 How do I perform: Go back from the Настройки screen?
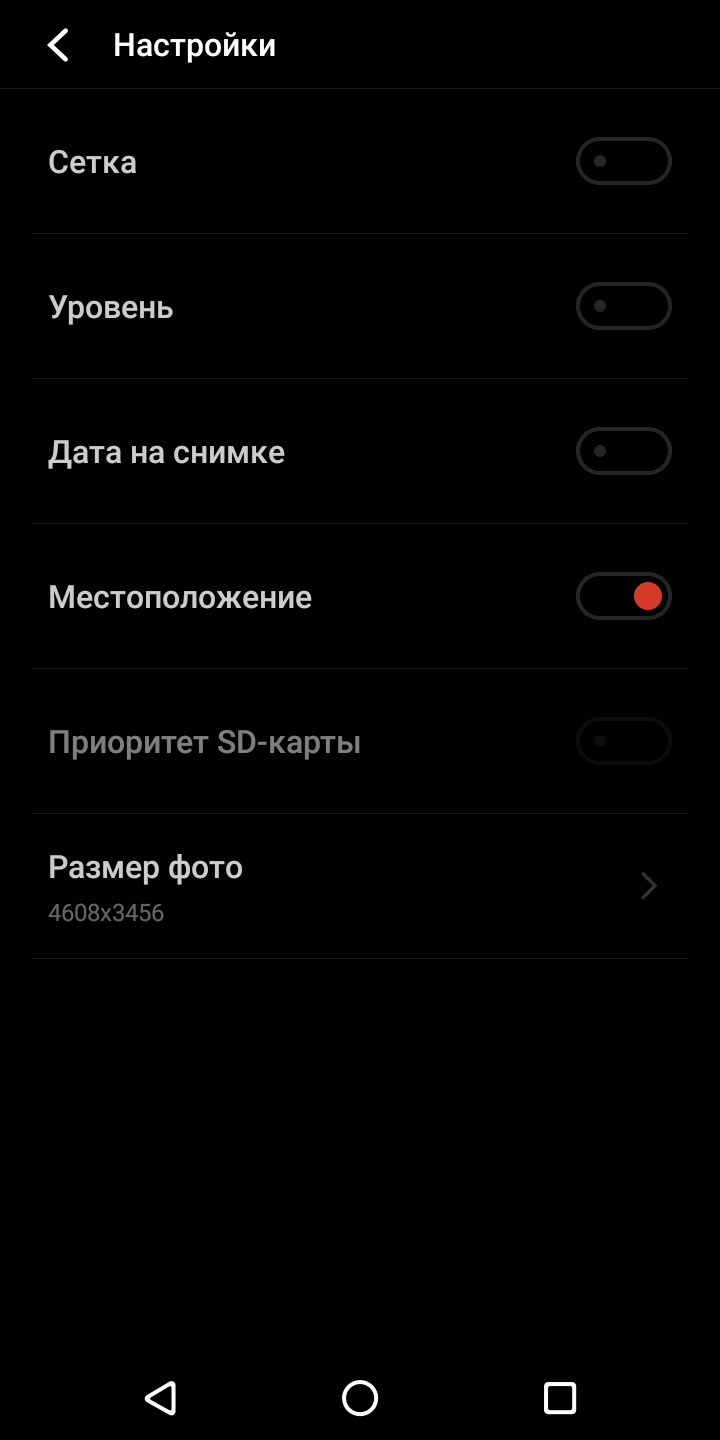[59, 45]
